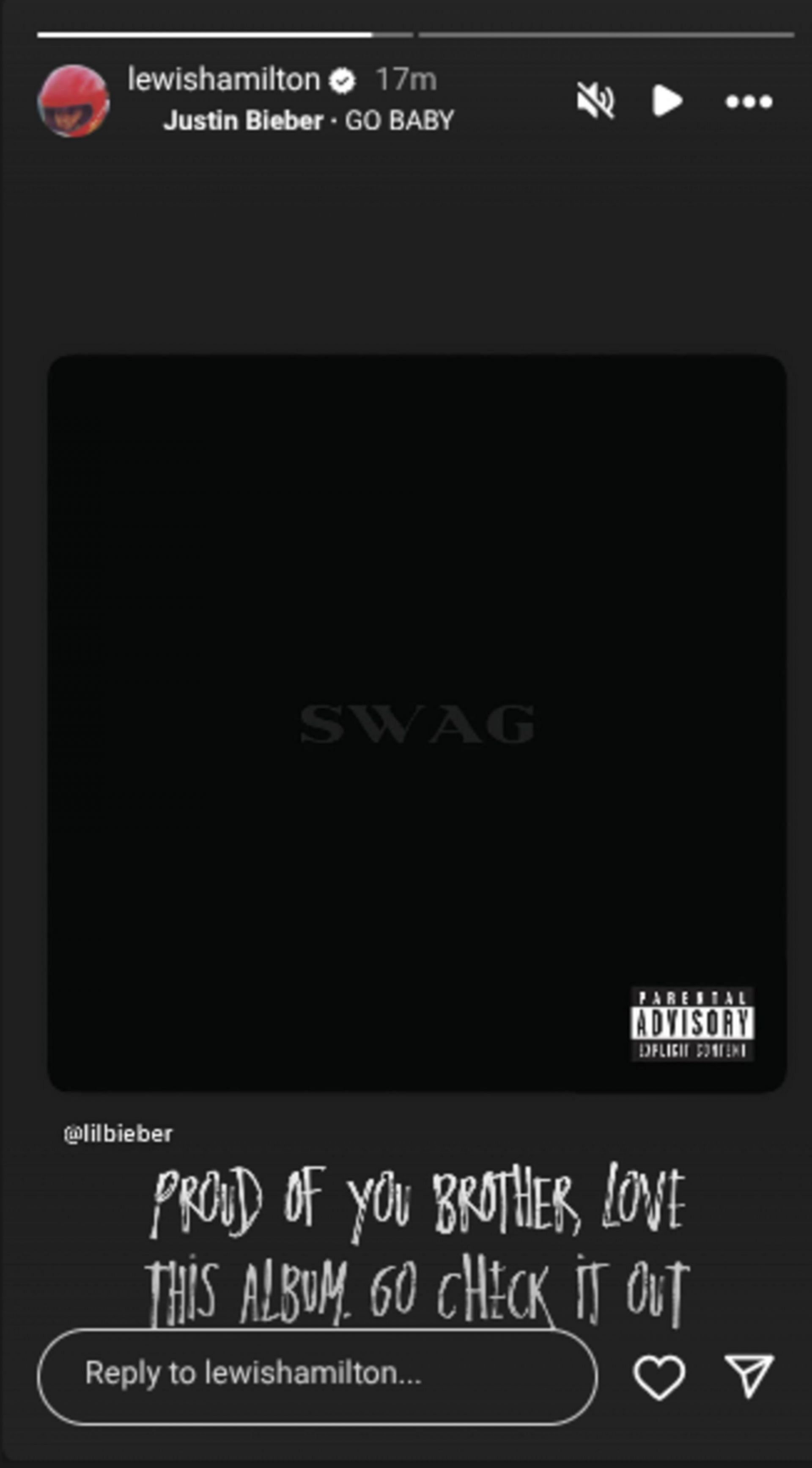Unmute the story sound
The height and width of the screenshot is (1468, 812).
click(595, 101)
